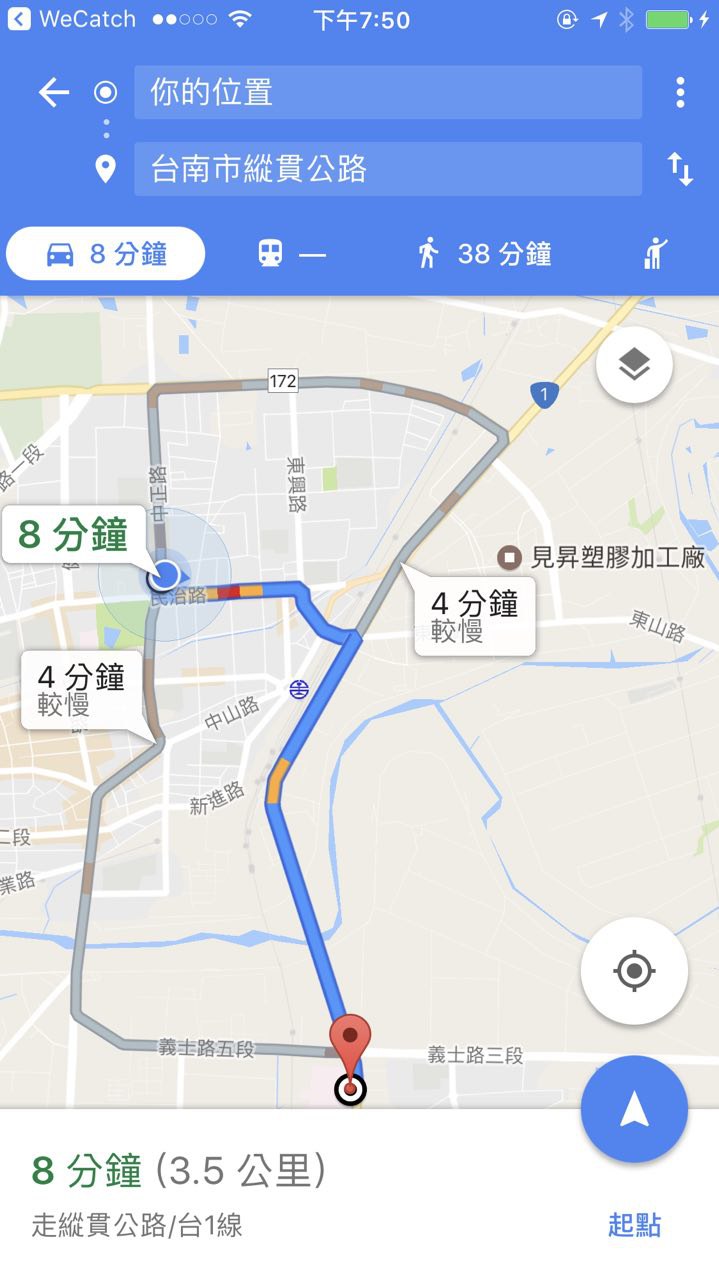
Task: Open the map layers button
Action: click(x=634, y=367)
